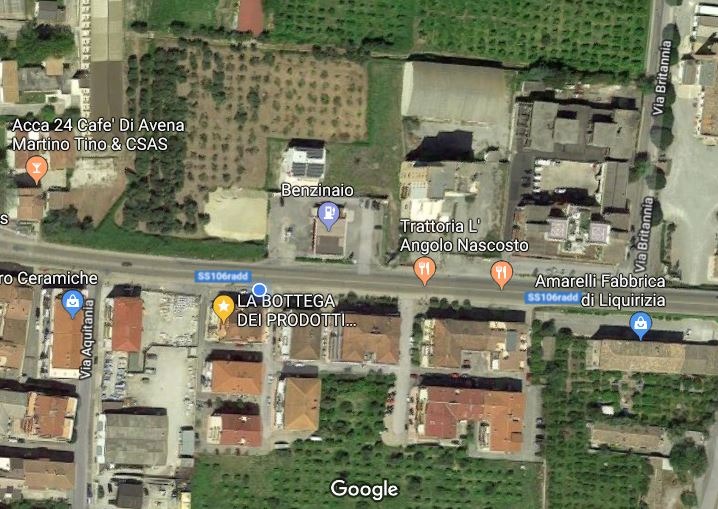Viewport: 718px width, 509px height.
Task: Tap the Trattoria L'Angolo Nascosto restaurant pin
Action: pyautogui.click(x=425, y=269)
